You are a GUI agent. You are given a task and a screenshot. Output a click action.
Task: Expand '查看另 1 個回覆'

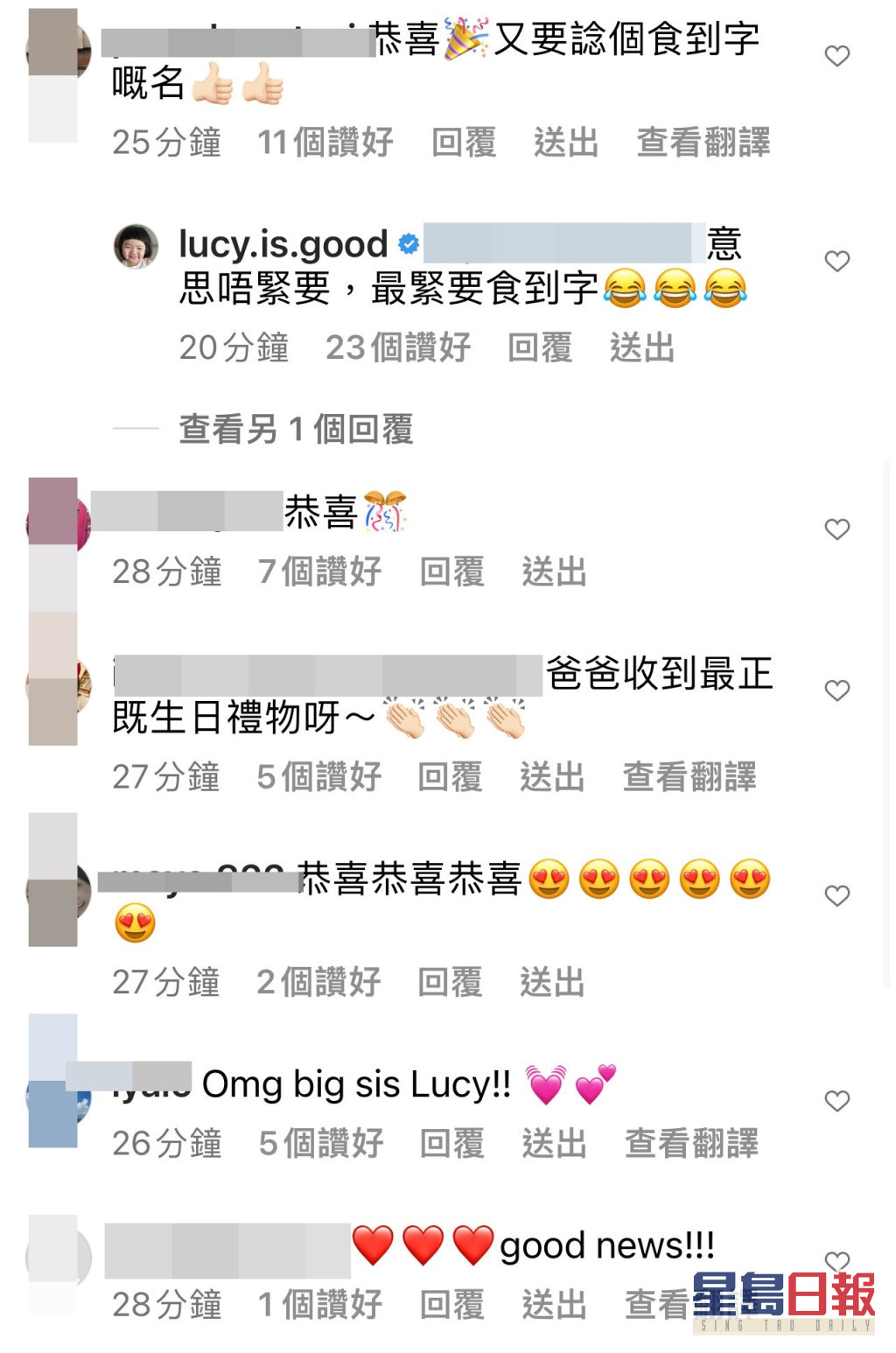(296, 430)
